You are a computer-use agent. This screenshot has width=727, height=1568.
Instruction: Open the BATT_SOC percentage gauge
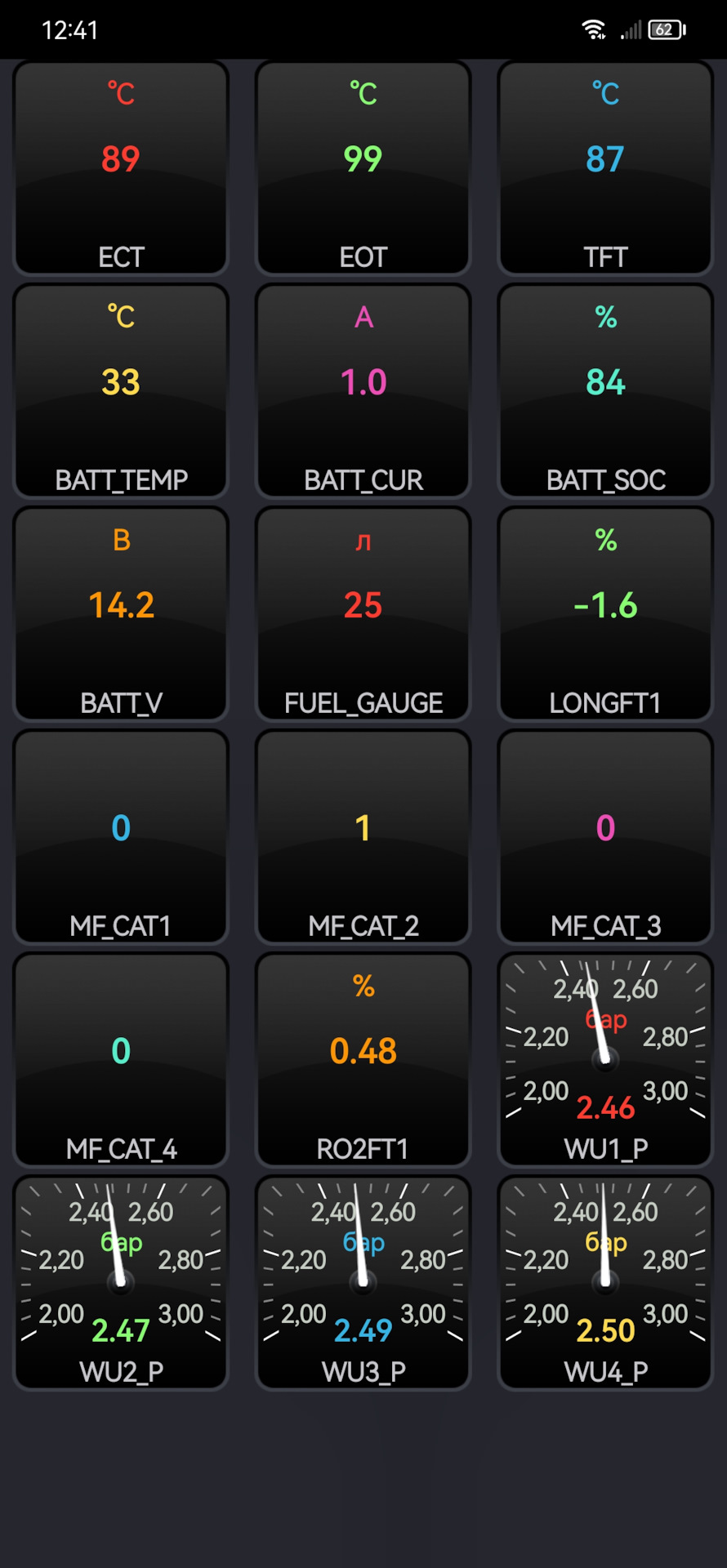pyautogui.click(x=605, y=391)
